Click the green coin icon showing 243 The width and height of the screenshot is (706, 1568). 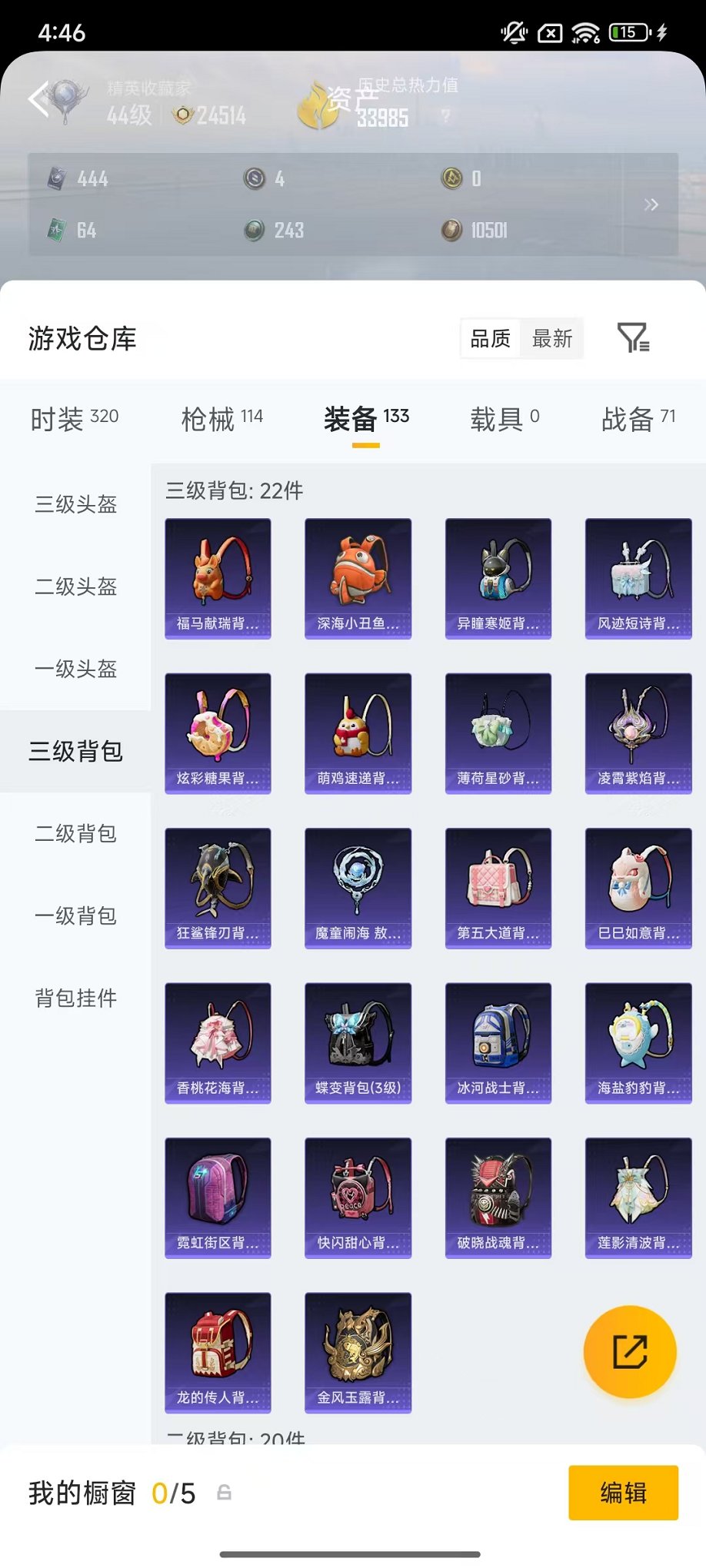(254, 230)
